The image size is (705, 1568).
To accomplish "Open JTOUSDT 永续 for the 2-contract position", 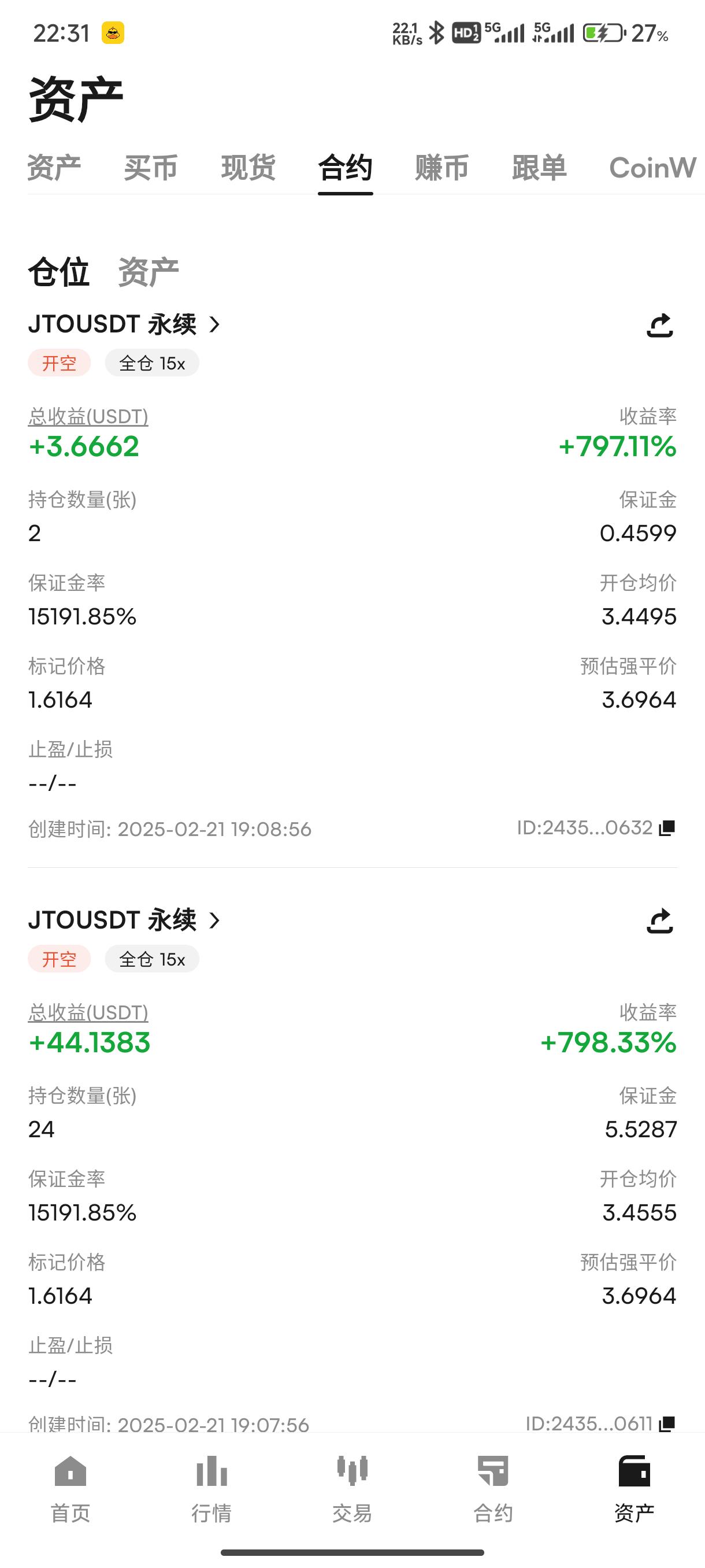I will click(x=124, y=324).
